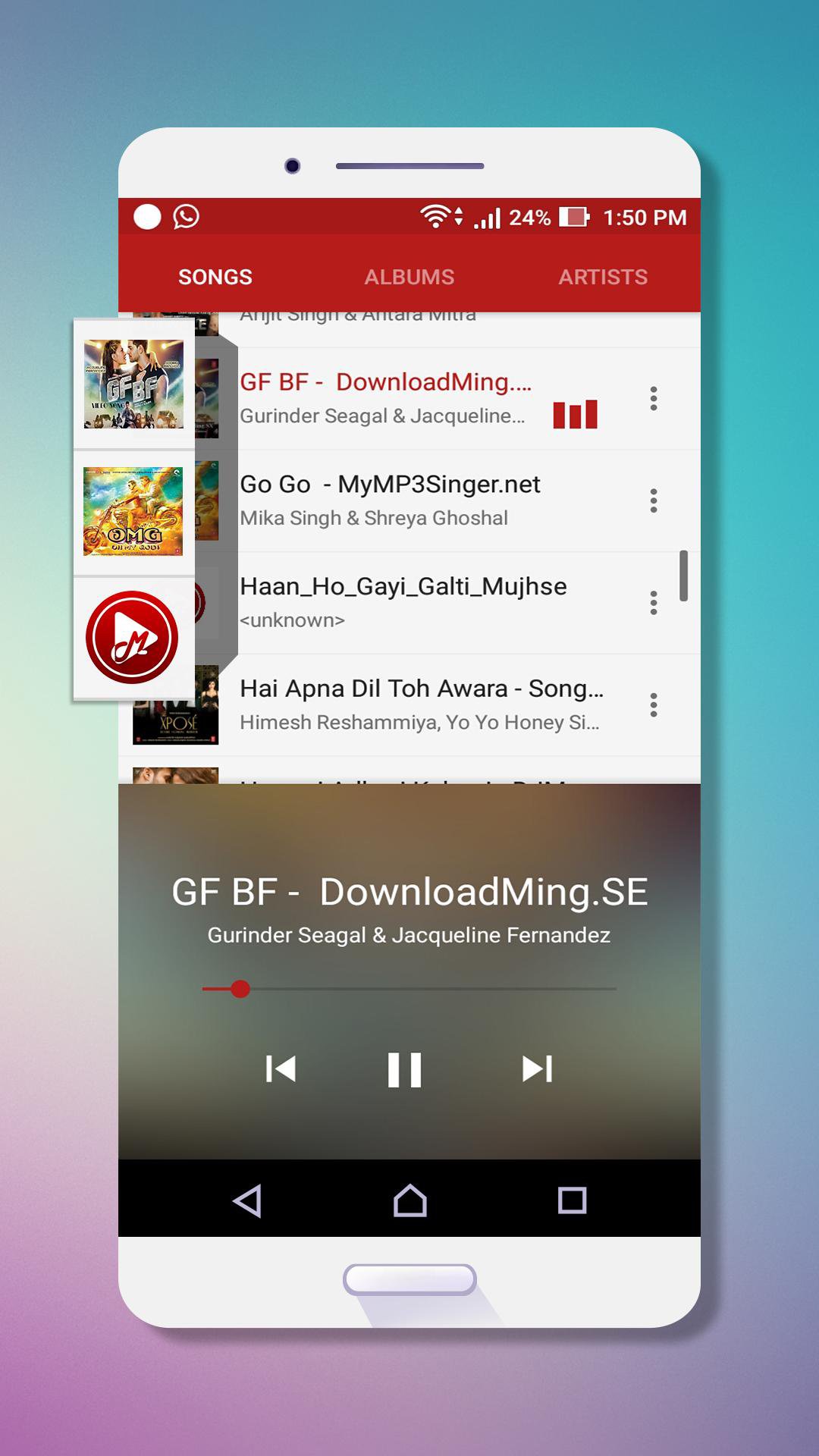Open overflow menu for GF BF song

tap(653, 398)
